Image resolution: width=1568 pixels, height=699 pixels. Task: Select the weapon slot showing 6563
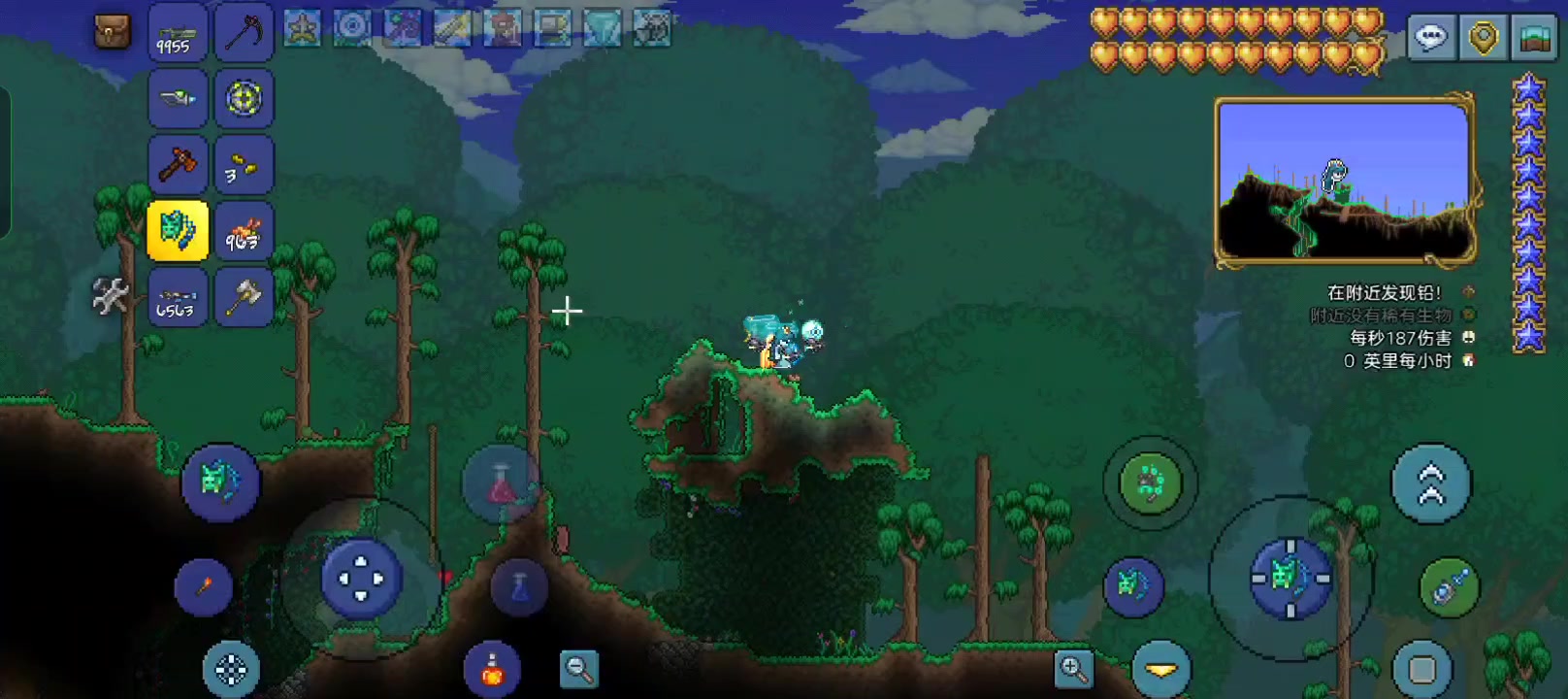pos(178,297)
